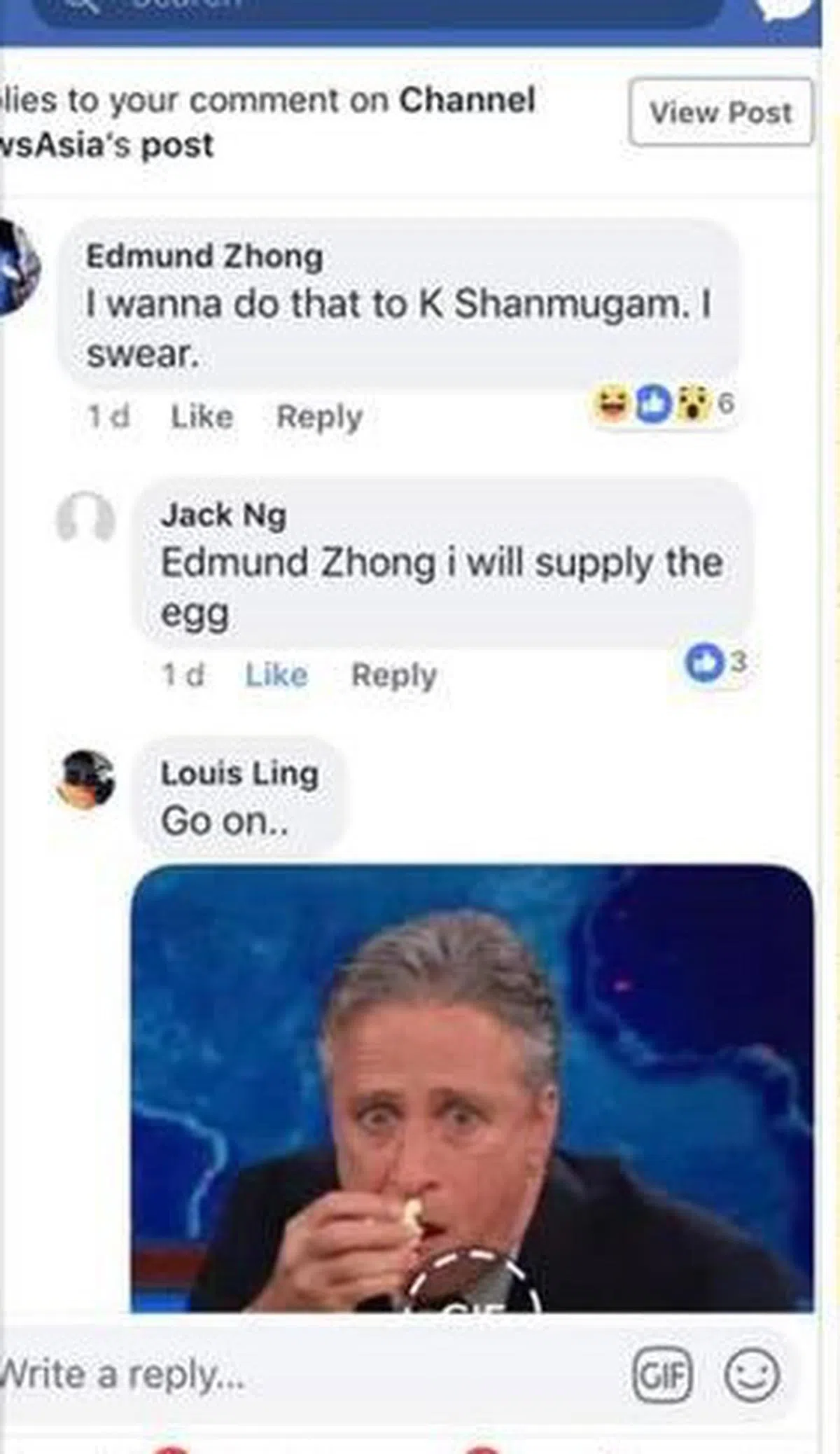This screenshot has height=1454, width=840.
Task: View reactions on Edmund Zhong's comment
Action: [664, 404]
